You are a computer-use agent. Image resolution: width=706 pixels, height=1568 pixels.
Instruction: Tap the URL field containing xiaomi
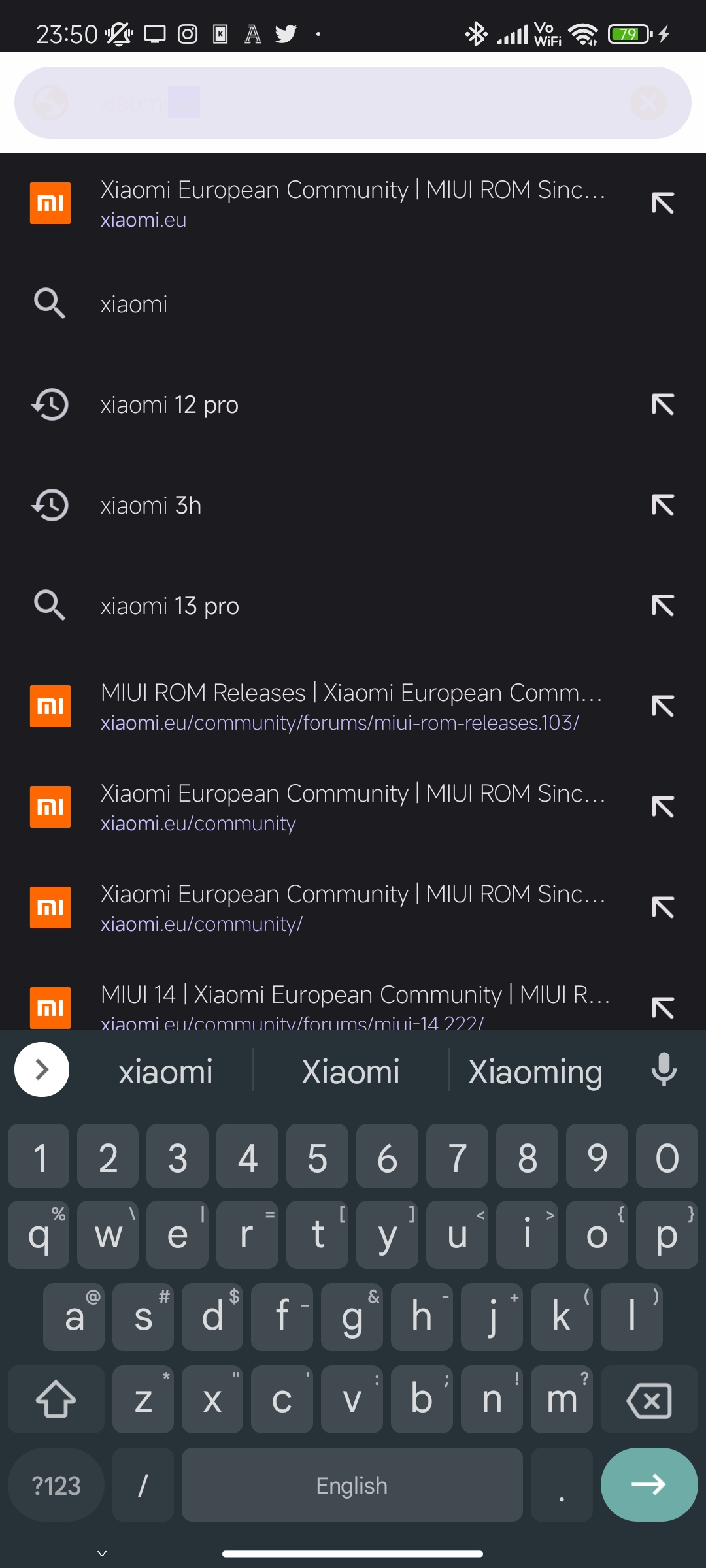click(x=353, y=103)
